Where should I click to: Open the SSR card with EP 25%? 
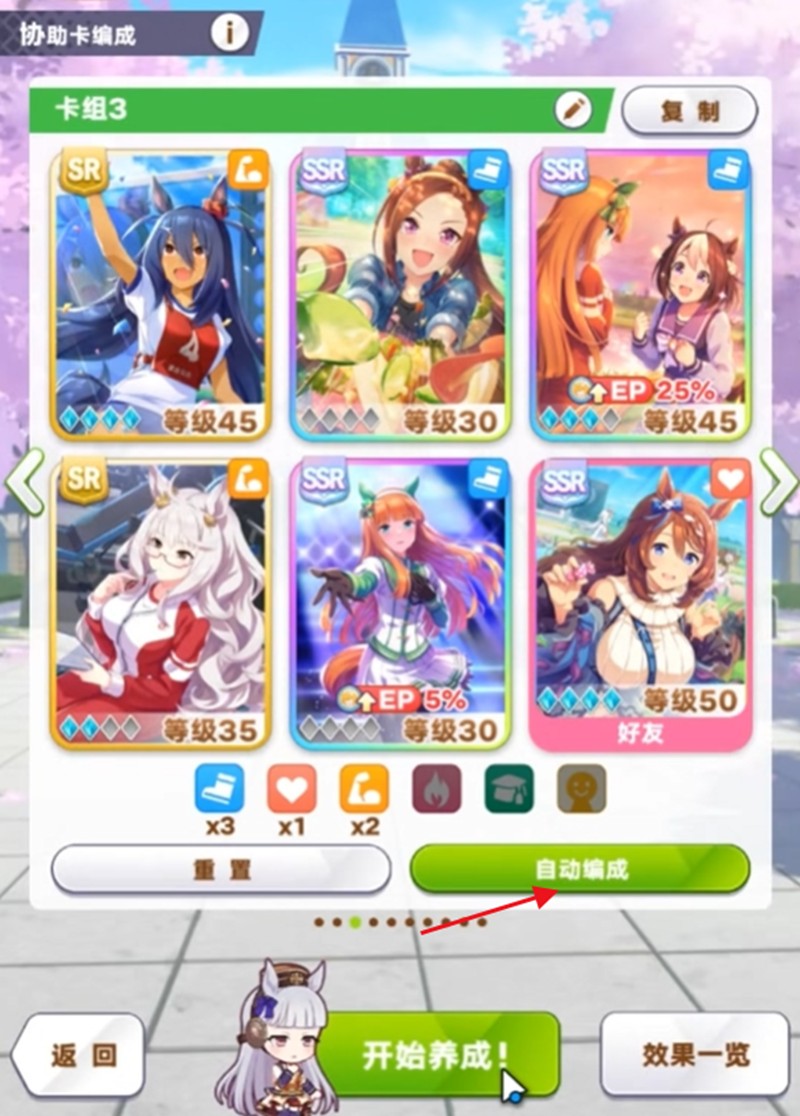tap(641, 295)
